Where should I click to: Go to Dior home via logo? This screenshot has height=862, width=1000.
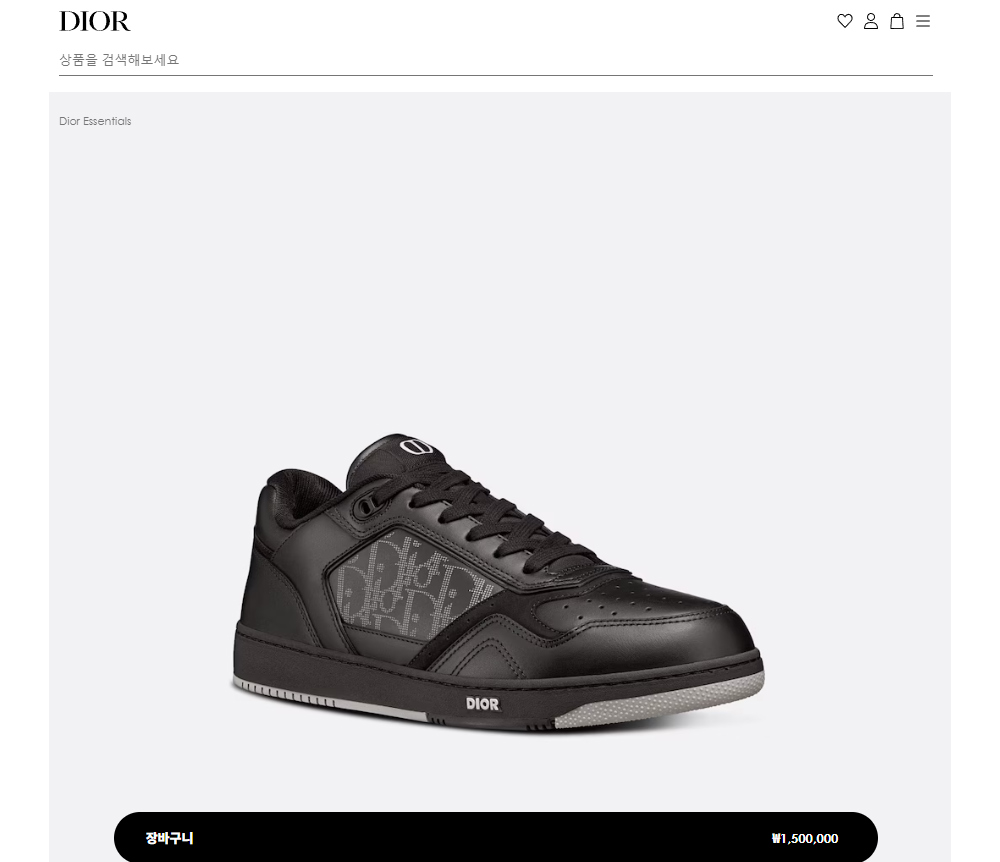95,21
